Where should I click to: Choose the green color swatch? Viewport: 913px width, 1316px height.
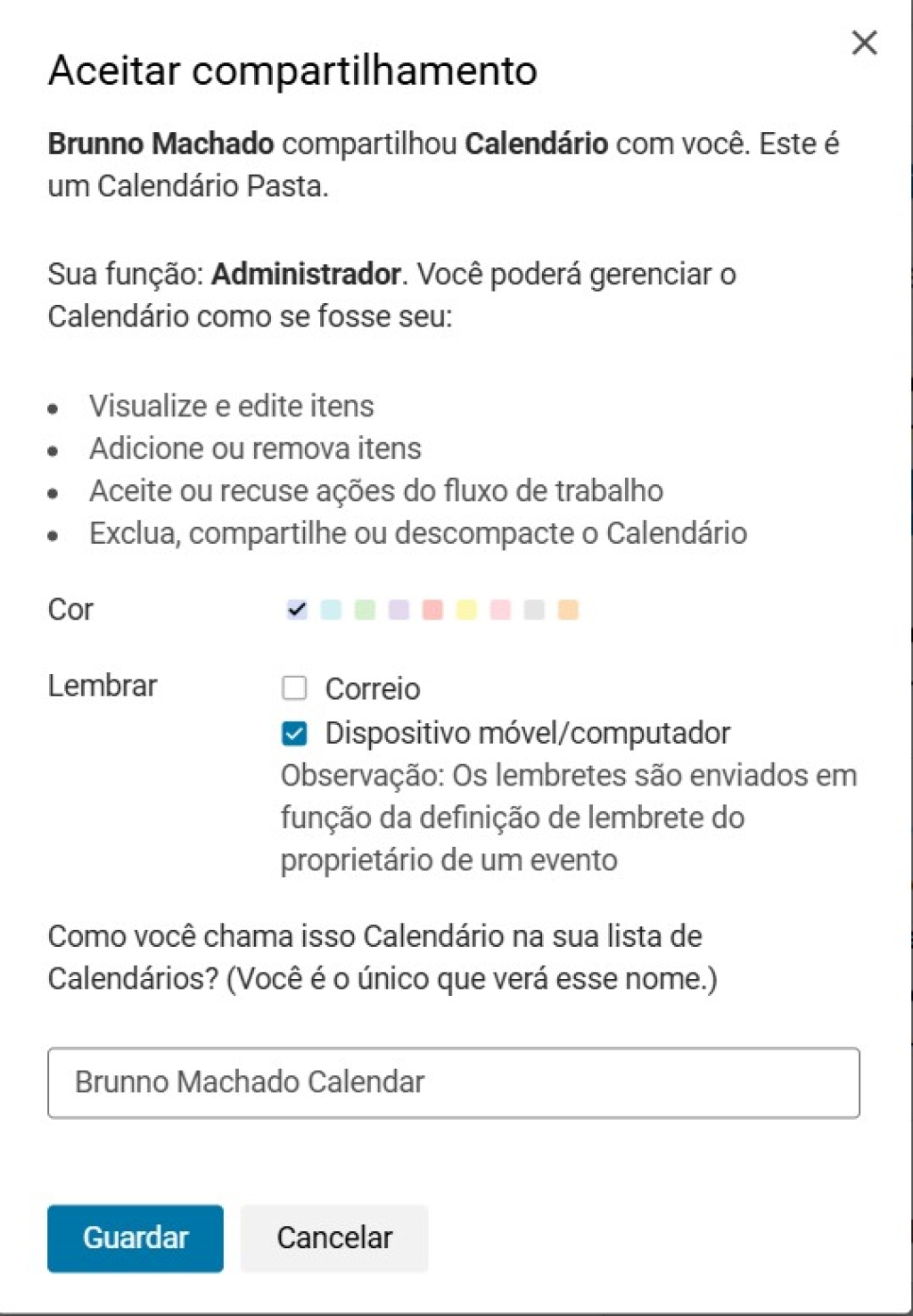click(x=365, y=610)
